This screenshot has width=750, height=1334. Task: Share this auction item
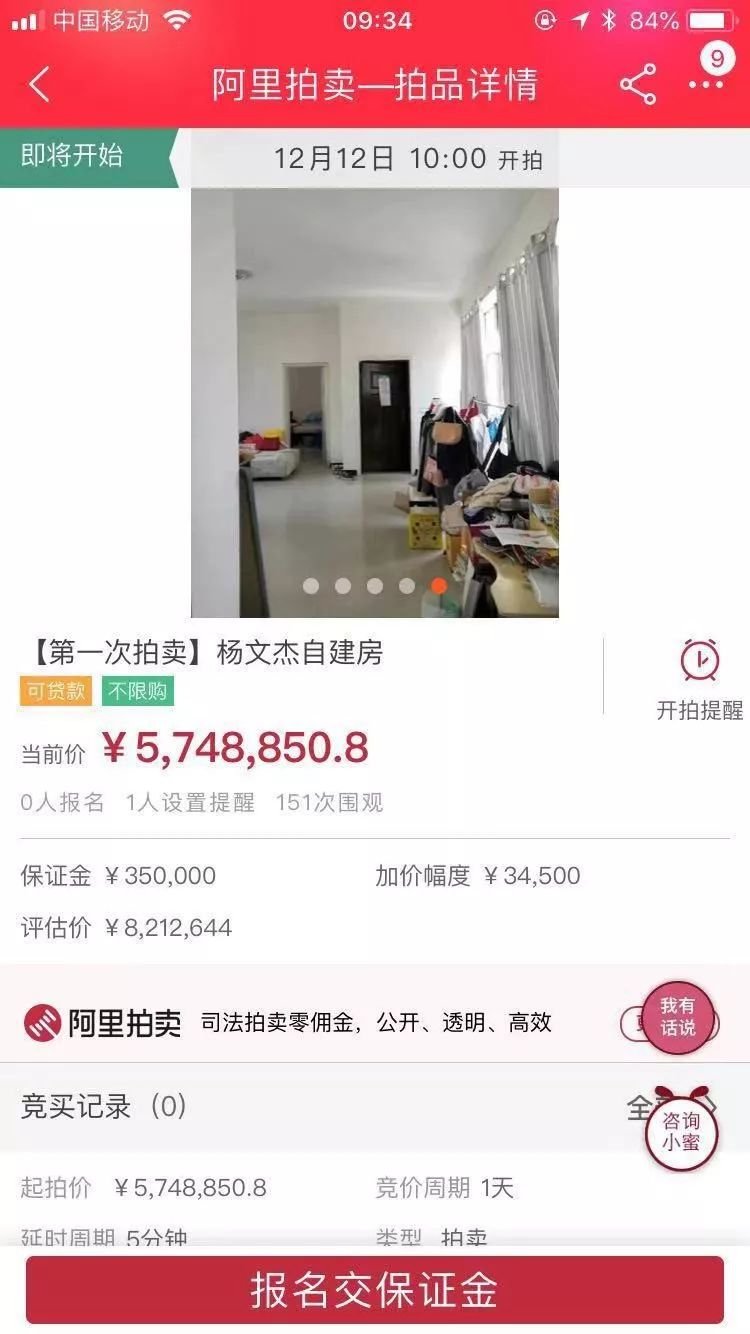click(638, 85)
